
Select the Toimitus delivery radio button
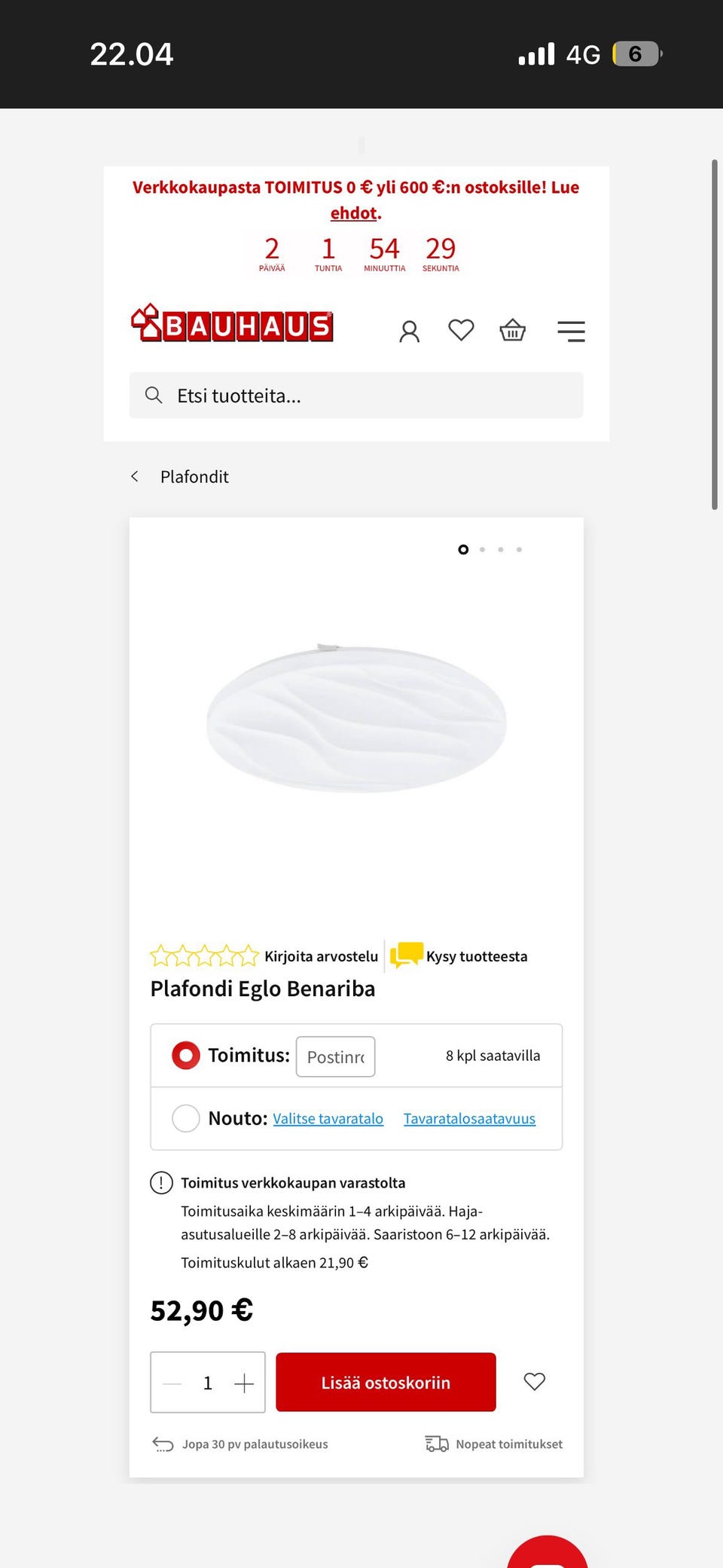click(186, 1056)
